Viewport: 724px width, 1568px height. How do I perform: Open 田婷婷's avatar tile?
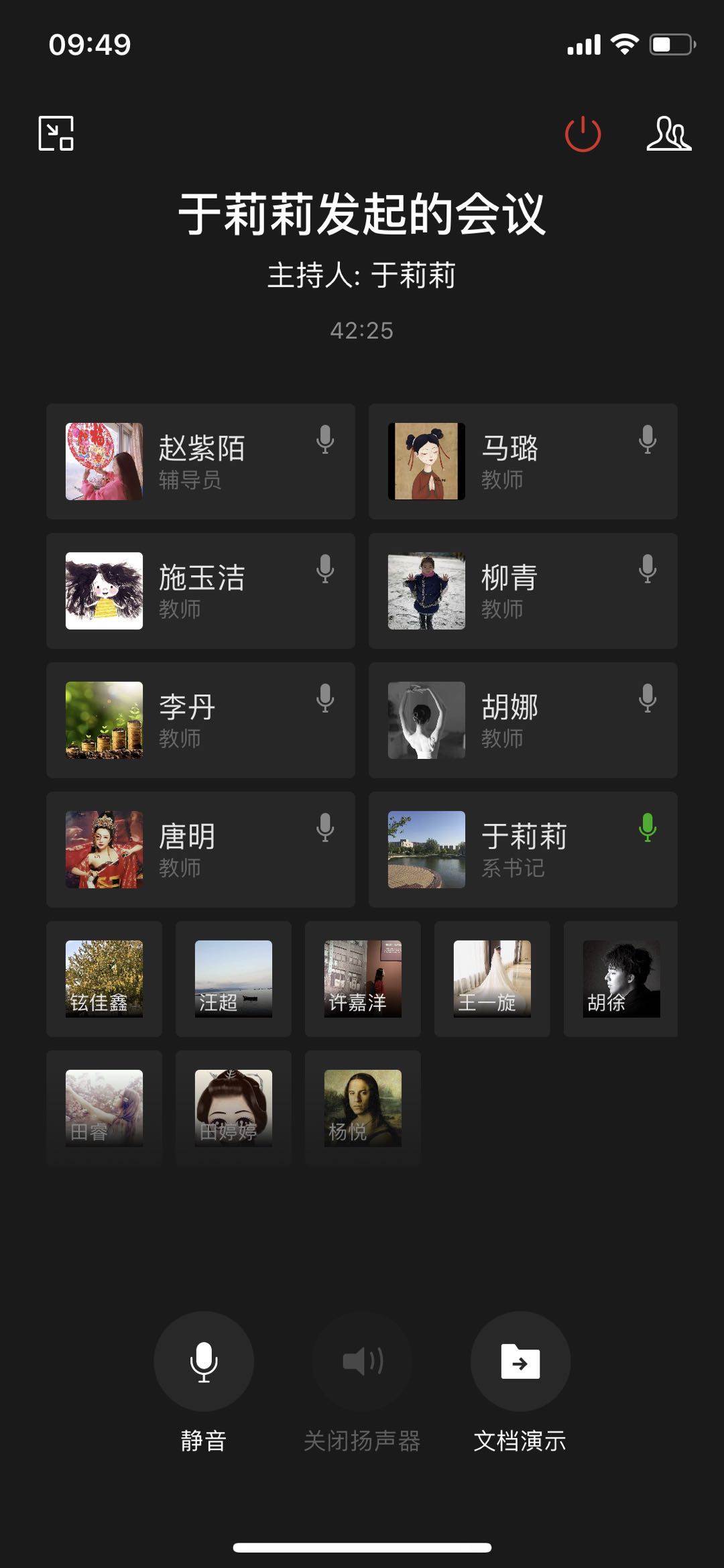pos(233,1108)
